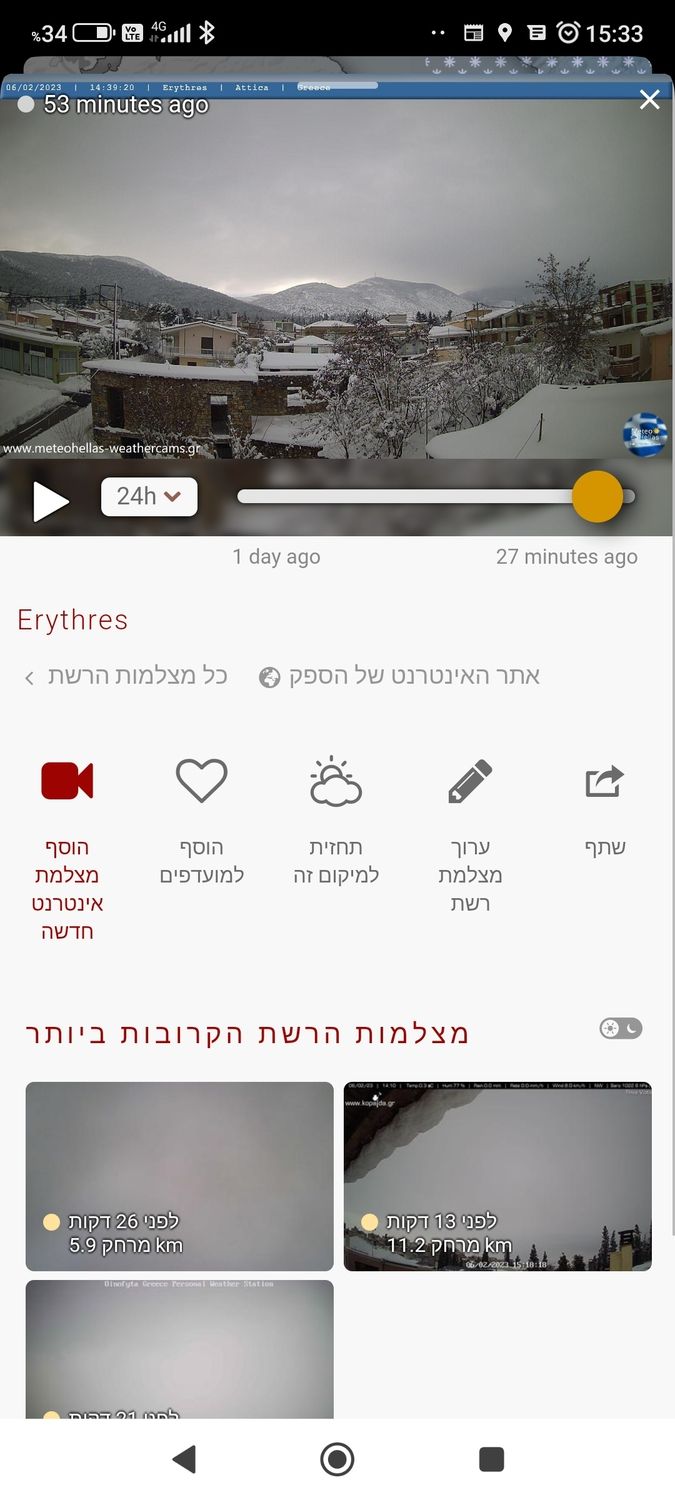This screenshot has height=1500, width=675.
Task: Open the provider's website link
Action: pos(400,676)
